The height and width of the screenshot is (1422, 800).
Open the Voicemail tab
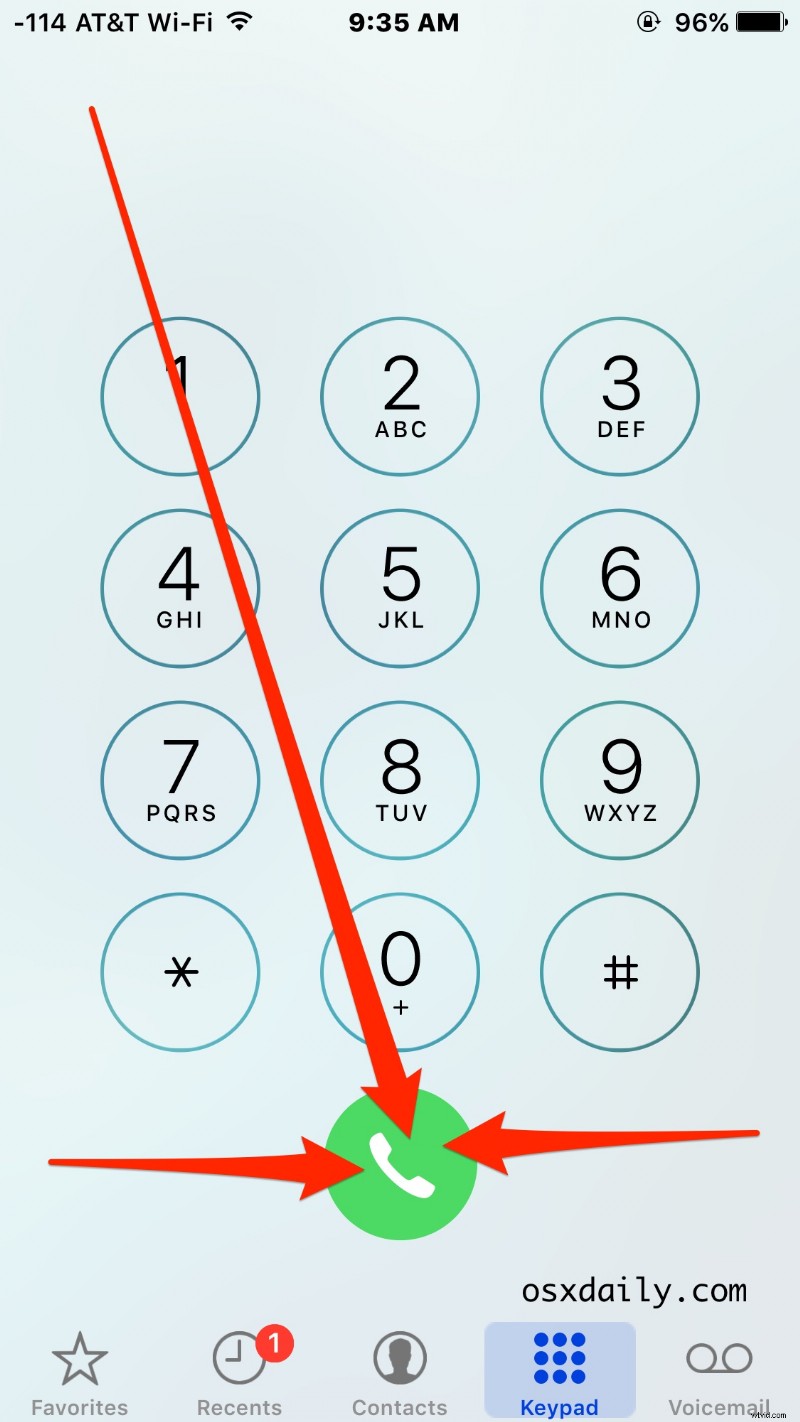tap(720, 1373)
